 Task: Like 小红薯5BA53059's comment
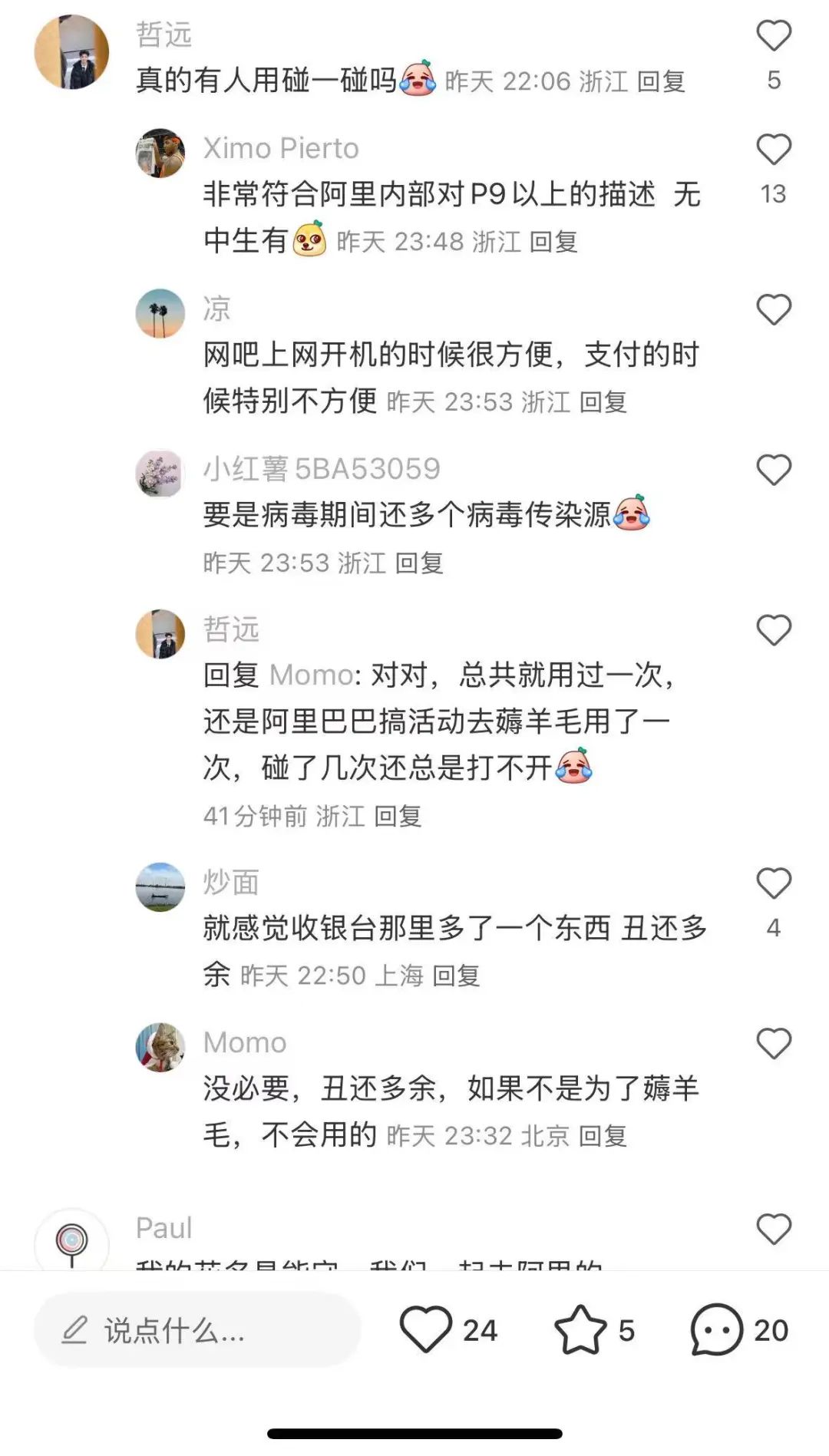tap(773, 470)
